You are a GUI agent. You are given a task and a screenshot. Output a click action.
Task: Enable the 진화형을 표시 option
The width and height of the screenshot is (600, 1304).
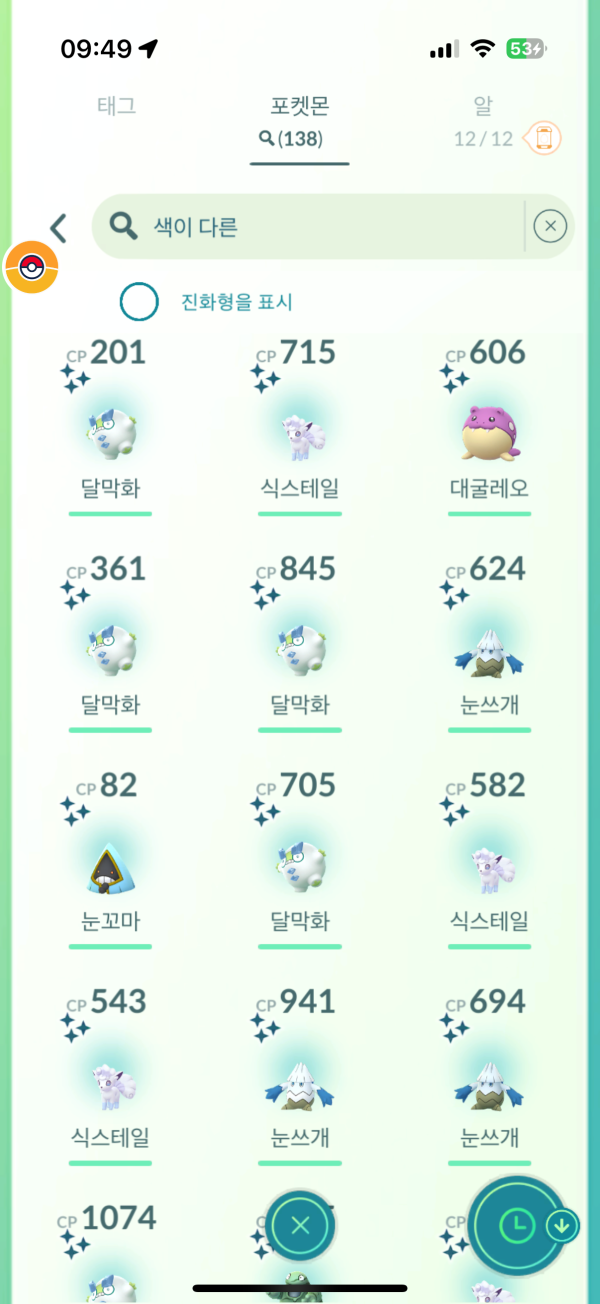pyautogui.click(x=139, y=302)
